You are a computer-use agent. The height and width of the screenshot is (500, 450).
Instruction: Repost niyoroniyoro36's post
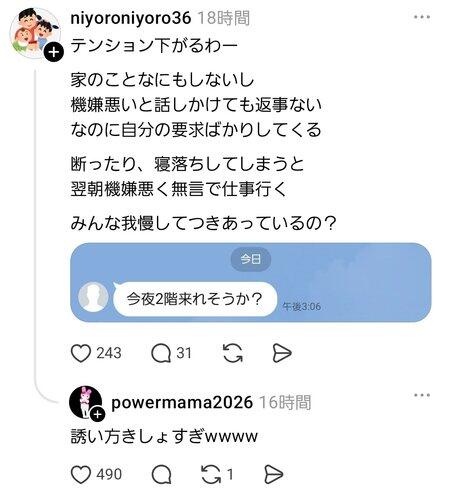click(x=233, y=353)
